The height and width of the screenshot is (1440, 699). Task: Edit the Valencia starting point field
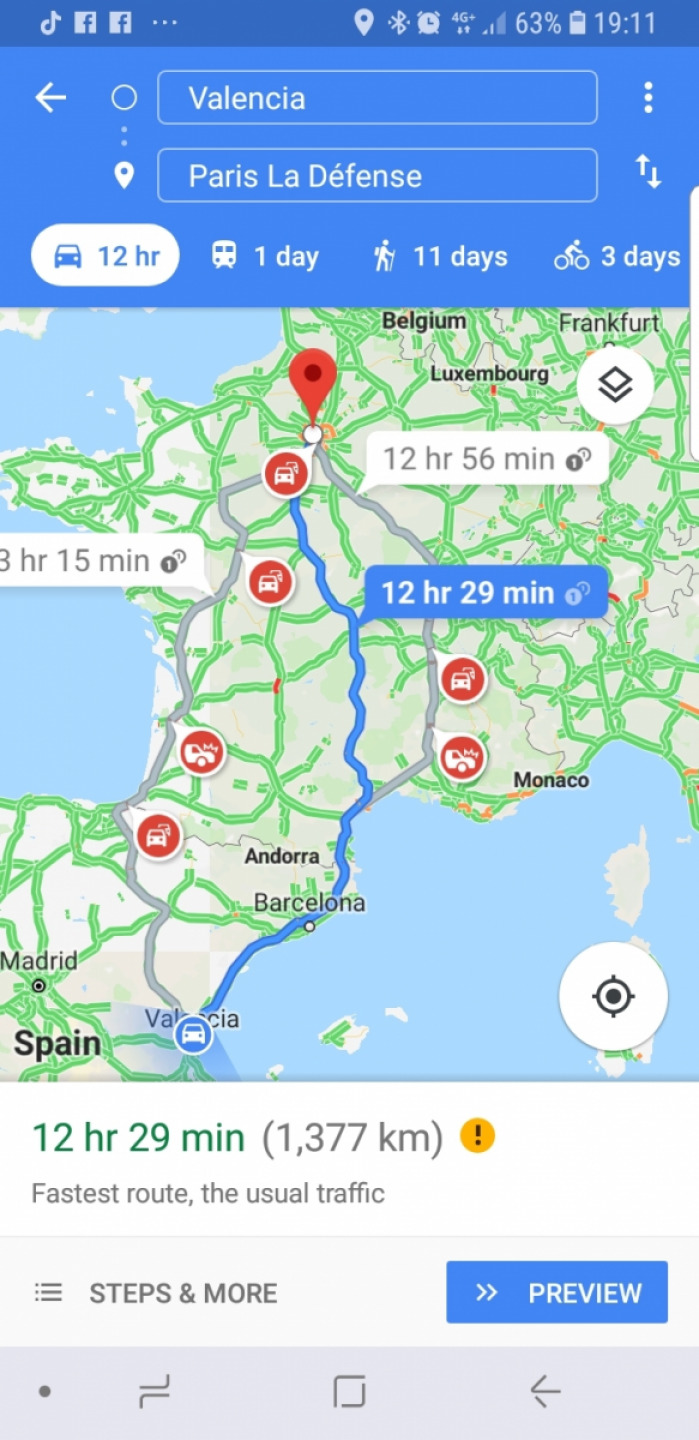[377, 98]
